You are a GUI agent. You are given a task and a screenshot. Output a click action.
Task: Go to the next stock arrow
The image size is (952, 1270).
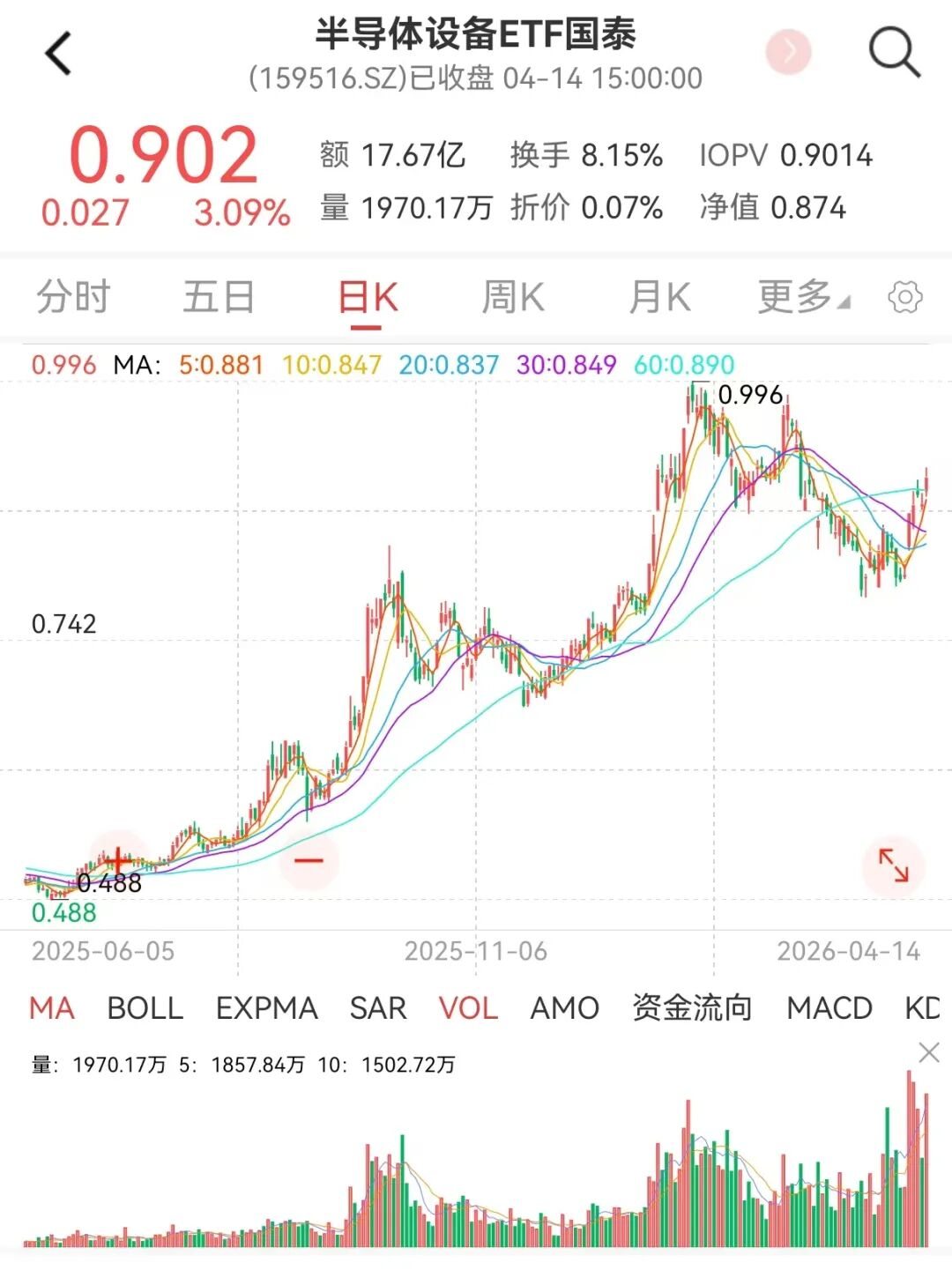click(788, 52)
